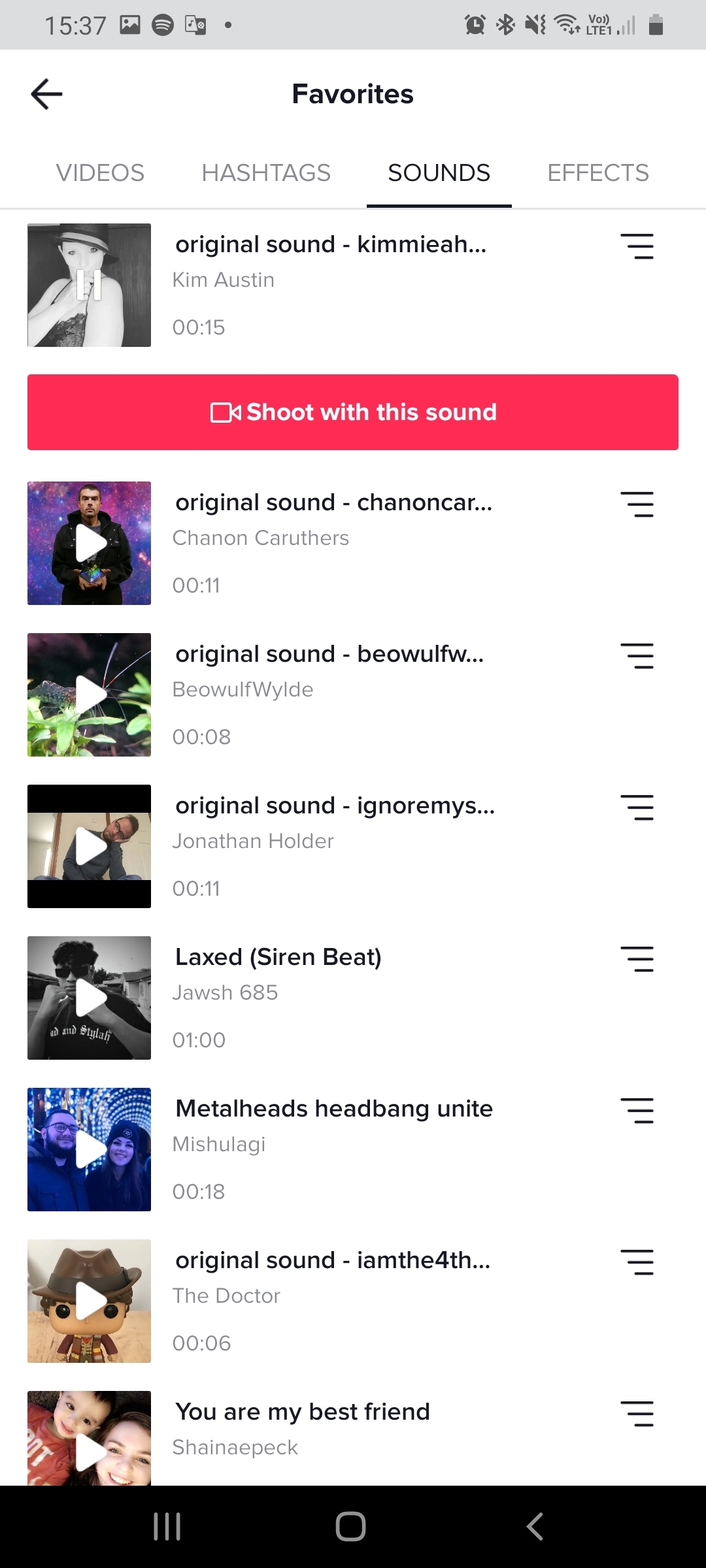
Task: Tap the Android back navigation icon
Action: click(535, 1527)
